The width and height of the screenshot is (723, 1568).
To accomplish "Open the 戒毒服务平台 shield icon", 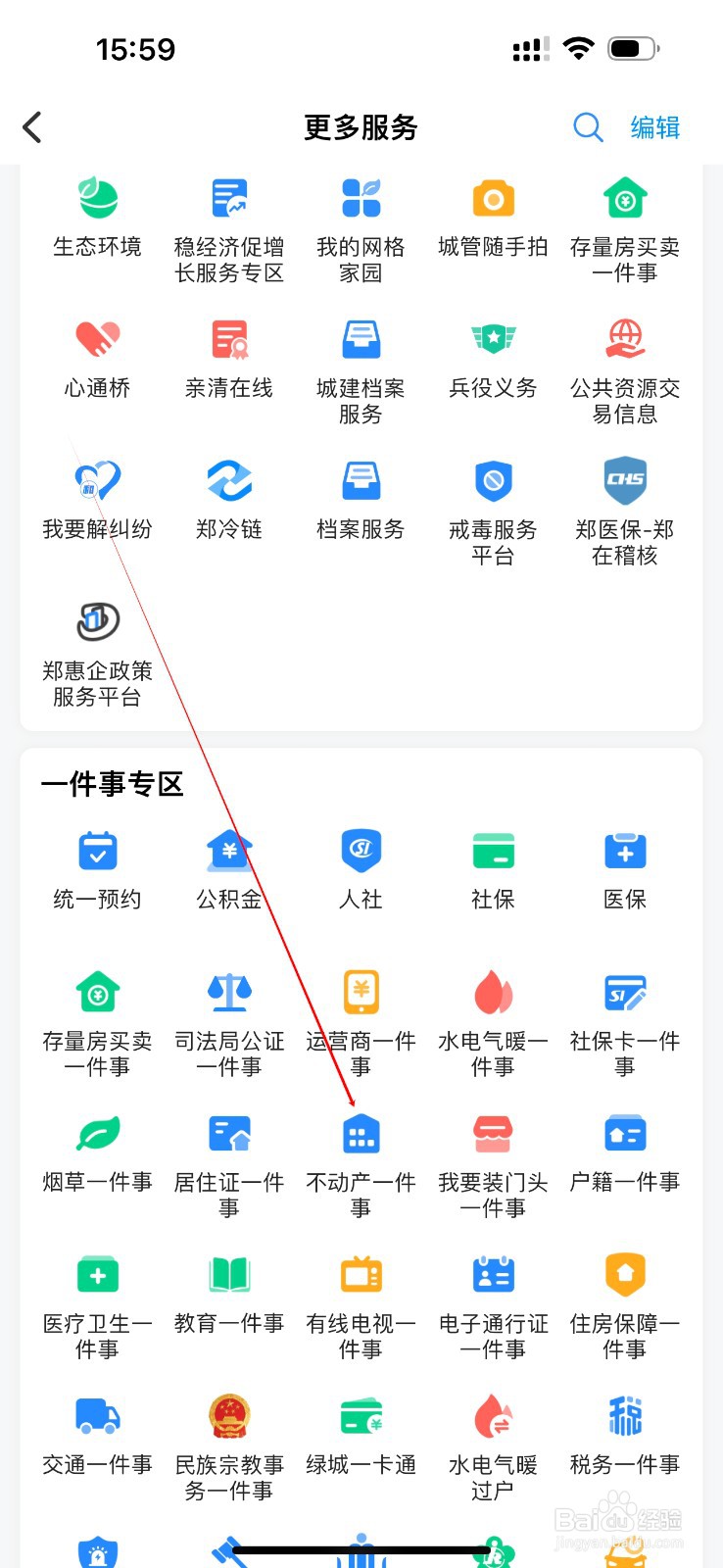I will click(492, 480).
